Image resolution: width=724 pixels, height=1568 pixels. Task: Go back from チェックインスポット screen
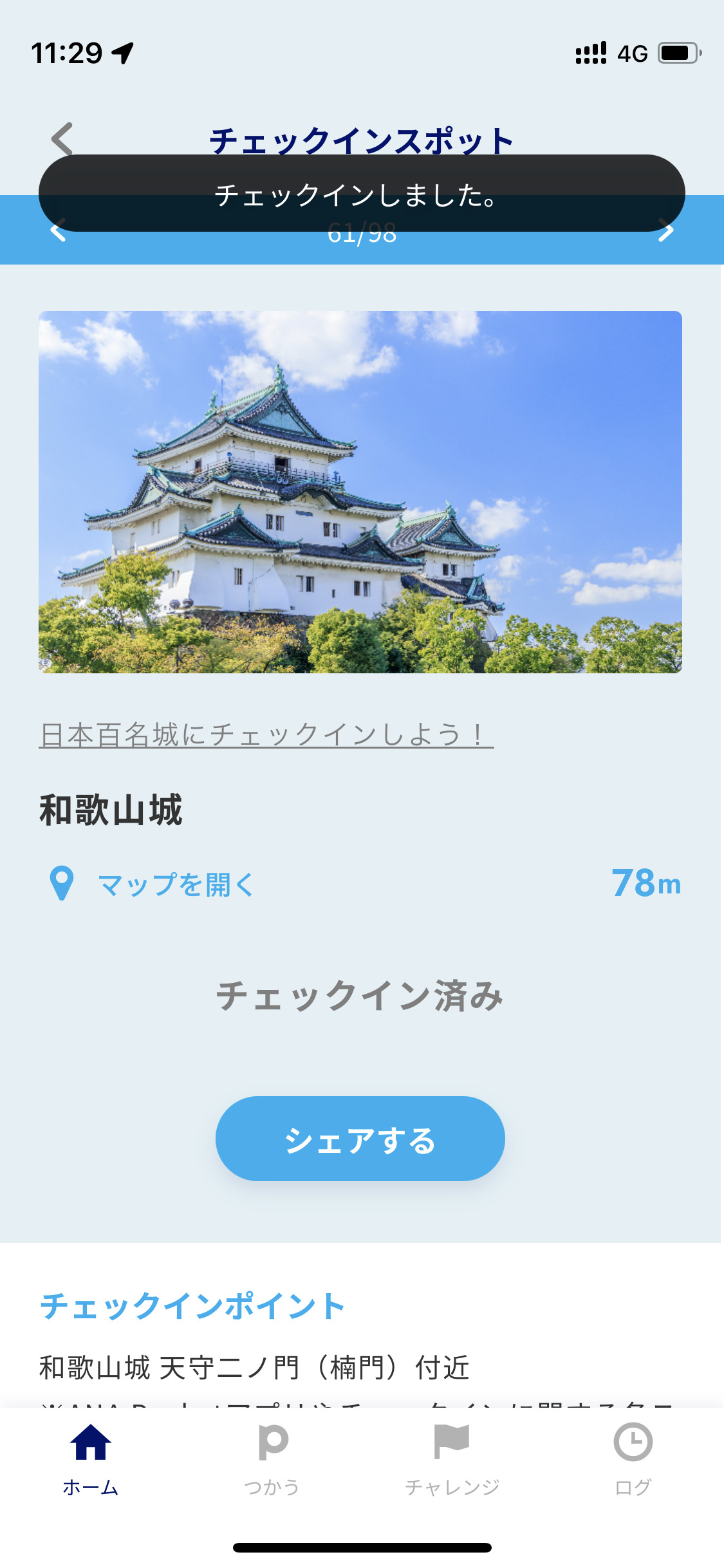point(62,137)
